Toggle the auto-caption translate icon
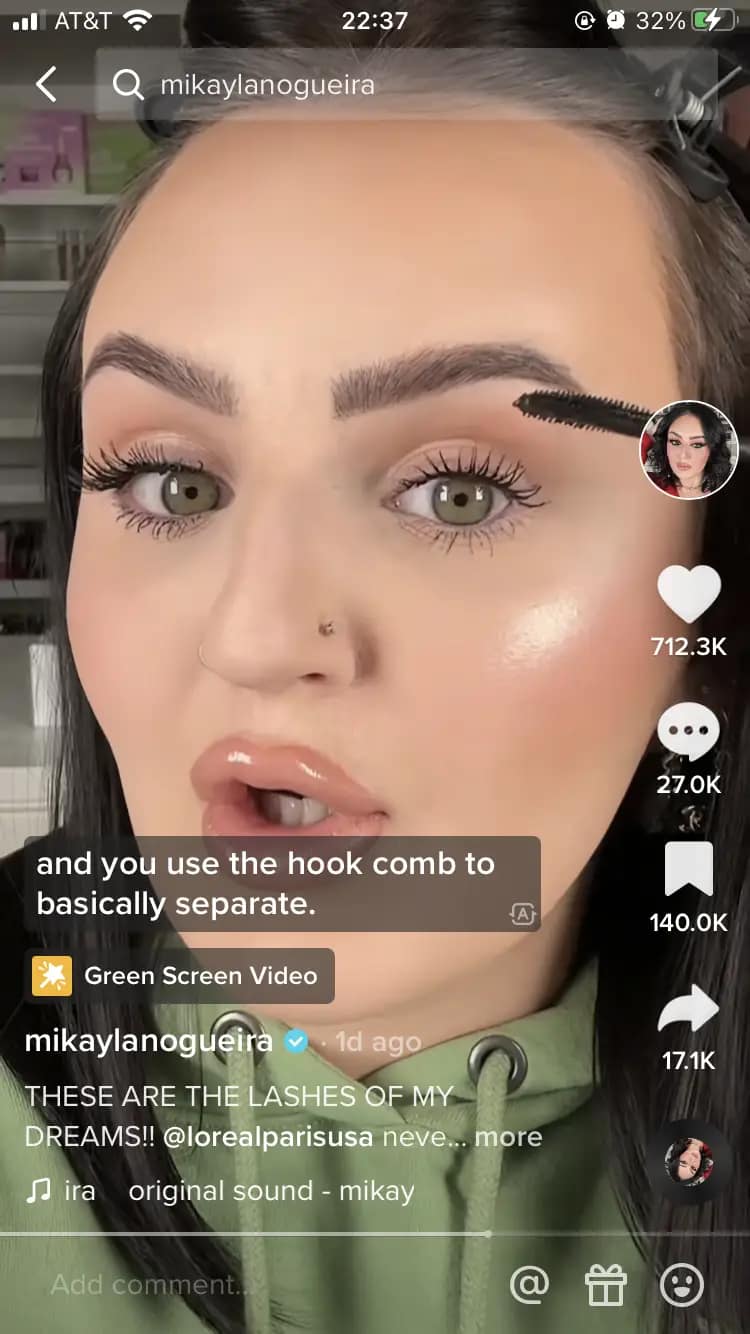Image resolution: width=750 pixels, height=1334 pixels. pos(522,913)
